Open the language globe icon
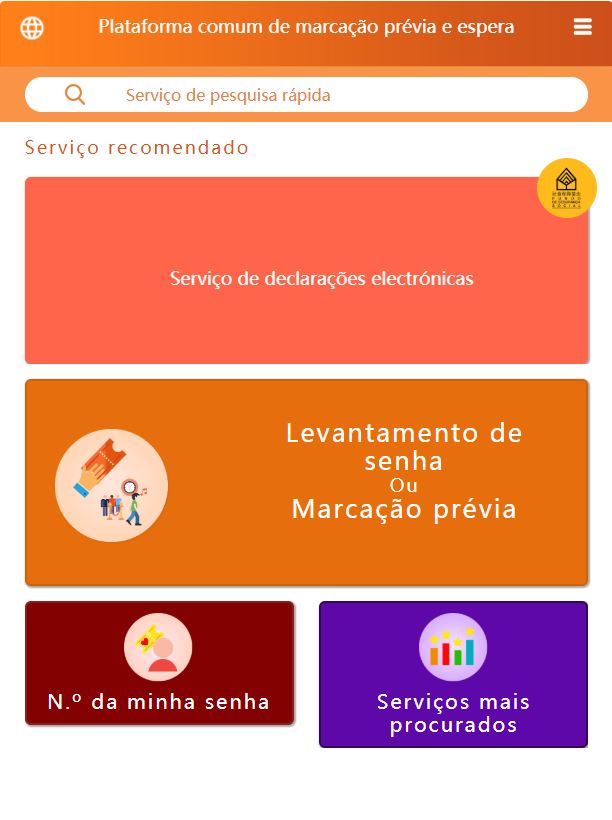The image size is (612, 820). [x=32, y=28]
